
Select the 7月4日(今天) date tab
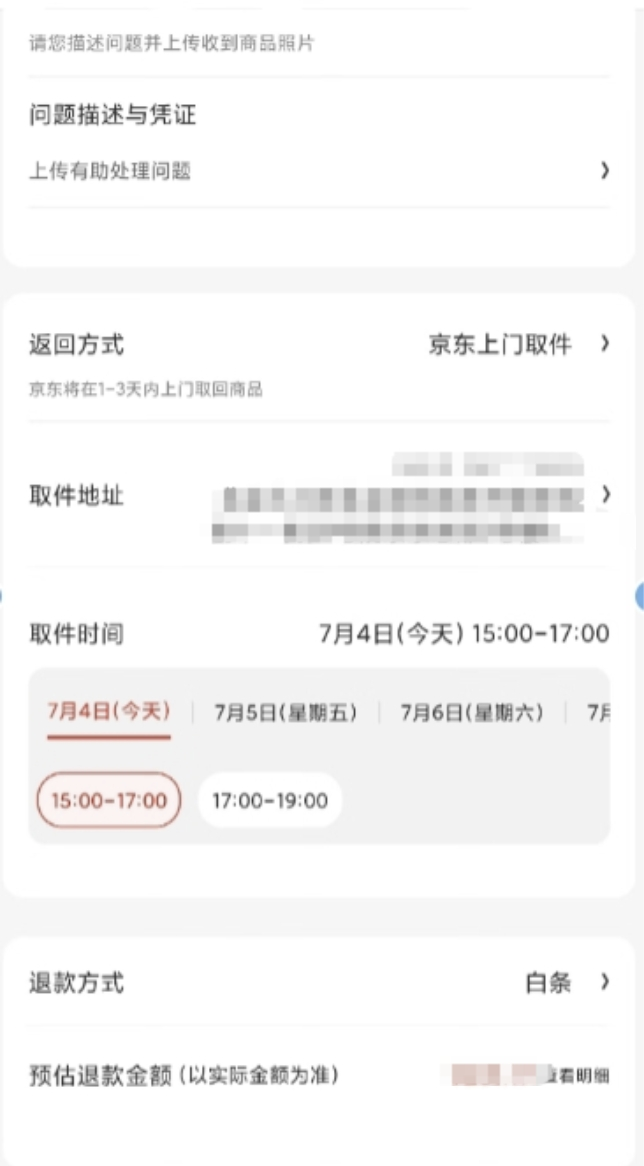[109, 712]
